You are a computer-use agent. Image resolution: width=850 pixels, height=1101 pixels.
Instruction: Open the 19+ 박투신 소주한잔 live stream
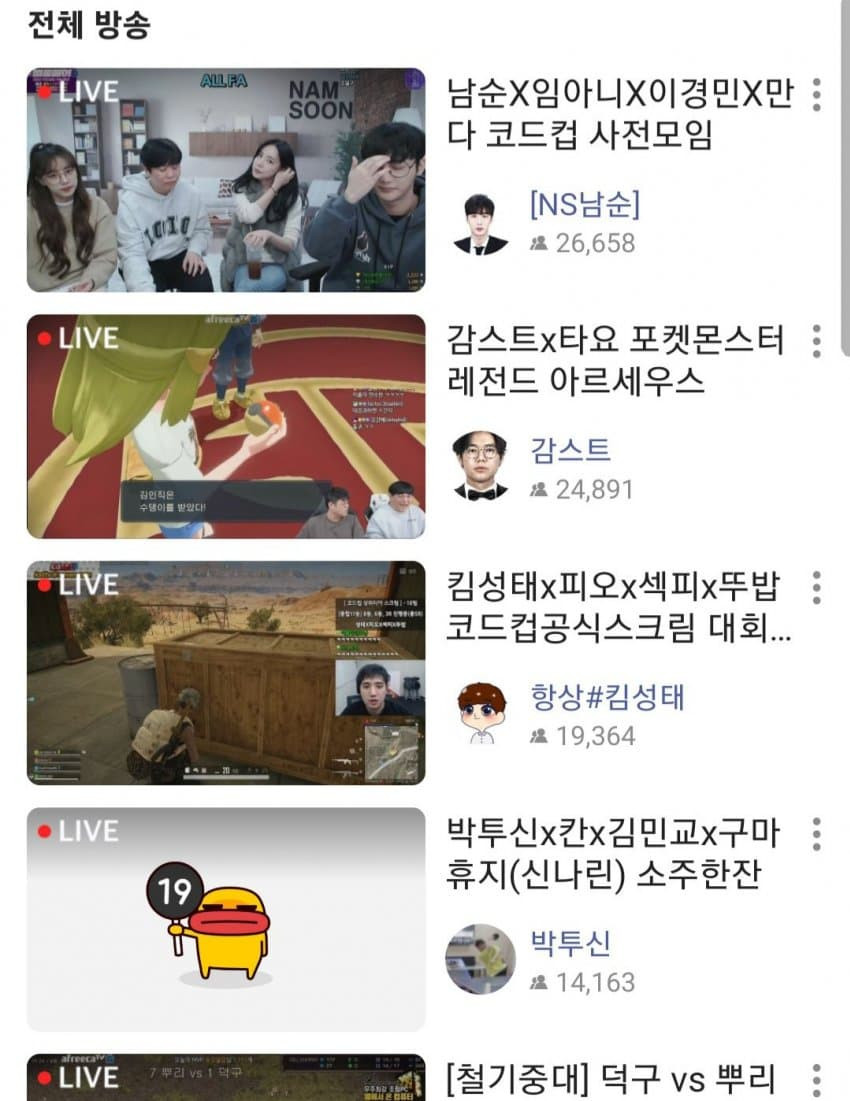[225, 918]
